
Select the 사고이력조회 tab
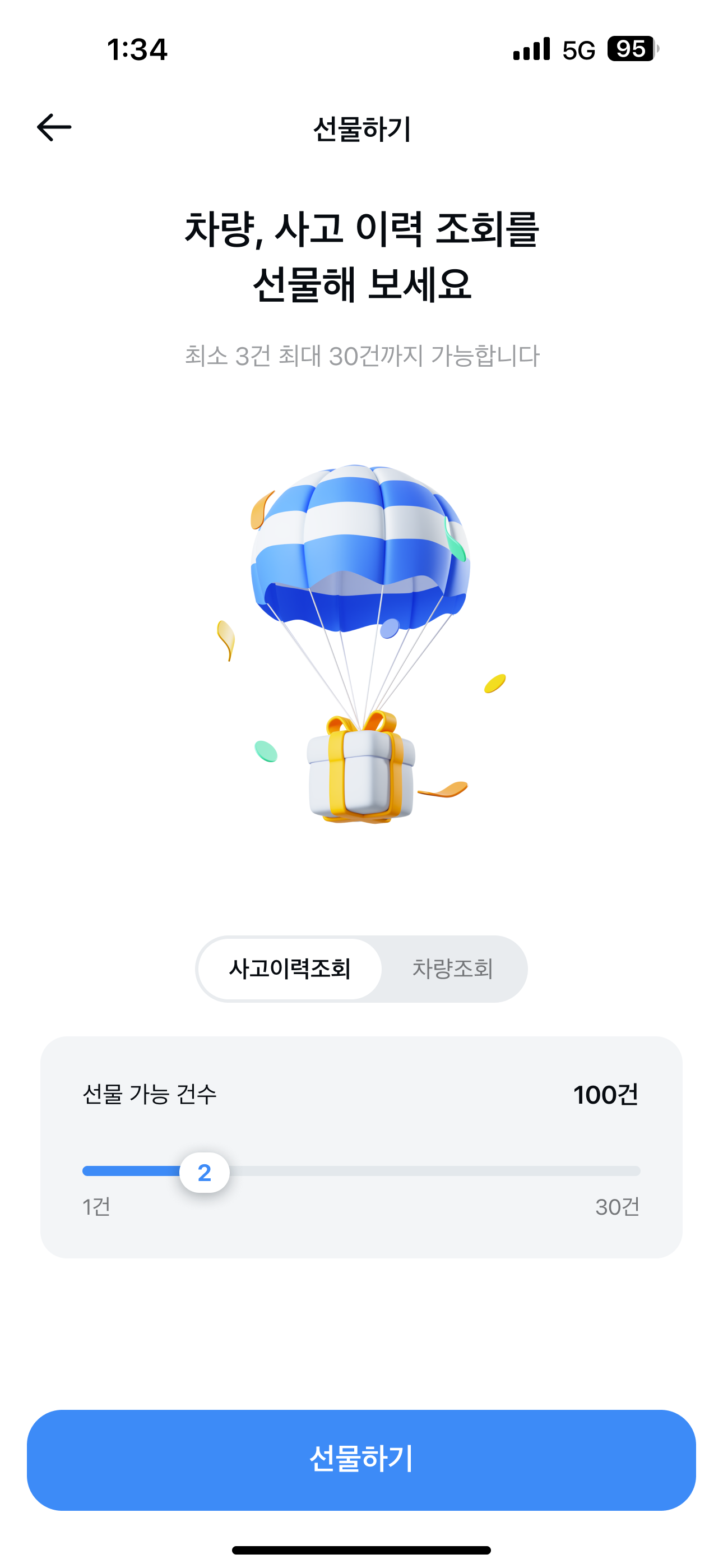(x=289, y=967)
